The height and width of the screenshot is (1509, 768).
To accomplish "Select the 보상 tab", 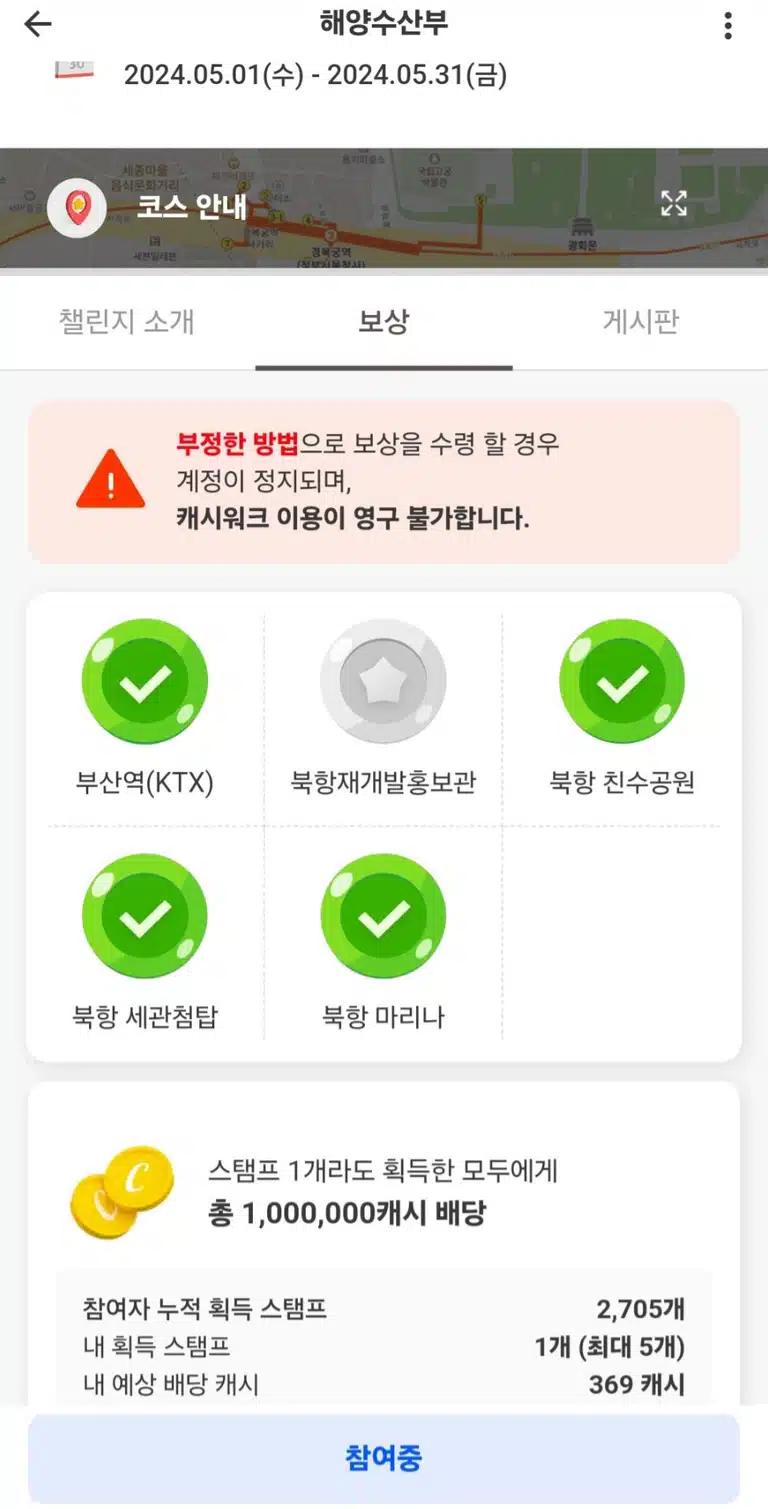I will pos(384,322).
